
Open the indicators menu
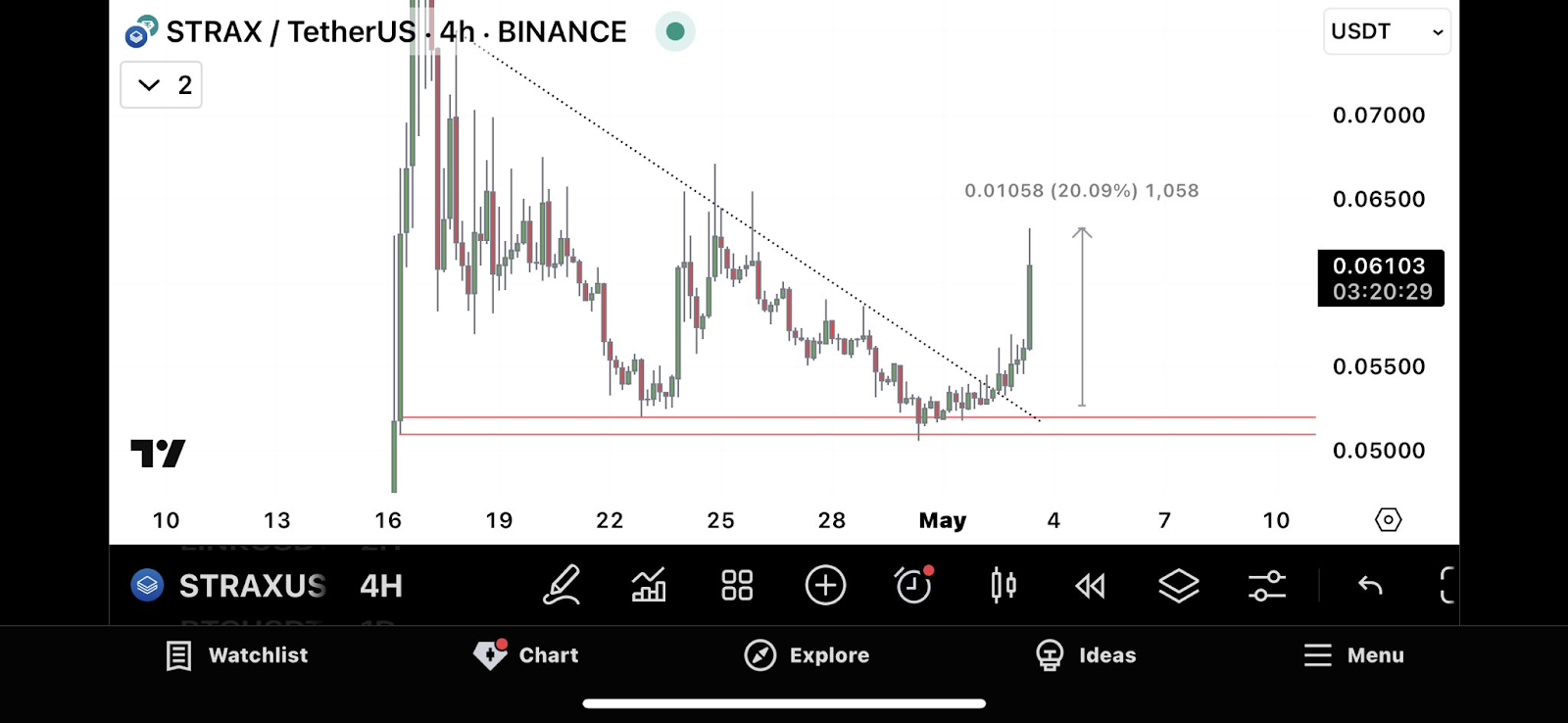point(649,586)
